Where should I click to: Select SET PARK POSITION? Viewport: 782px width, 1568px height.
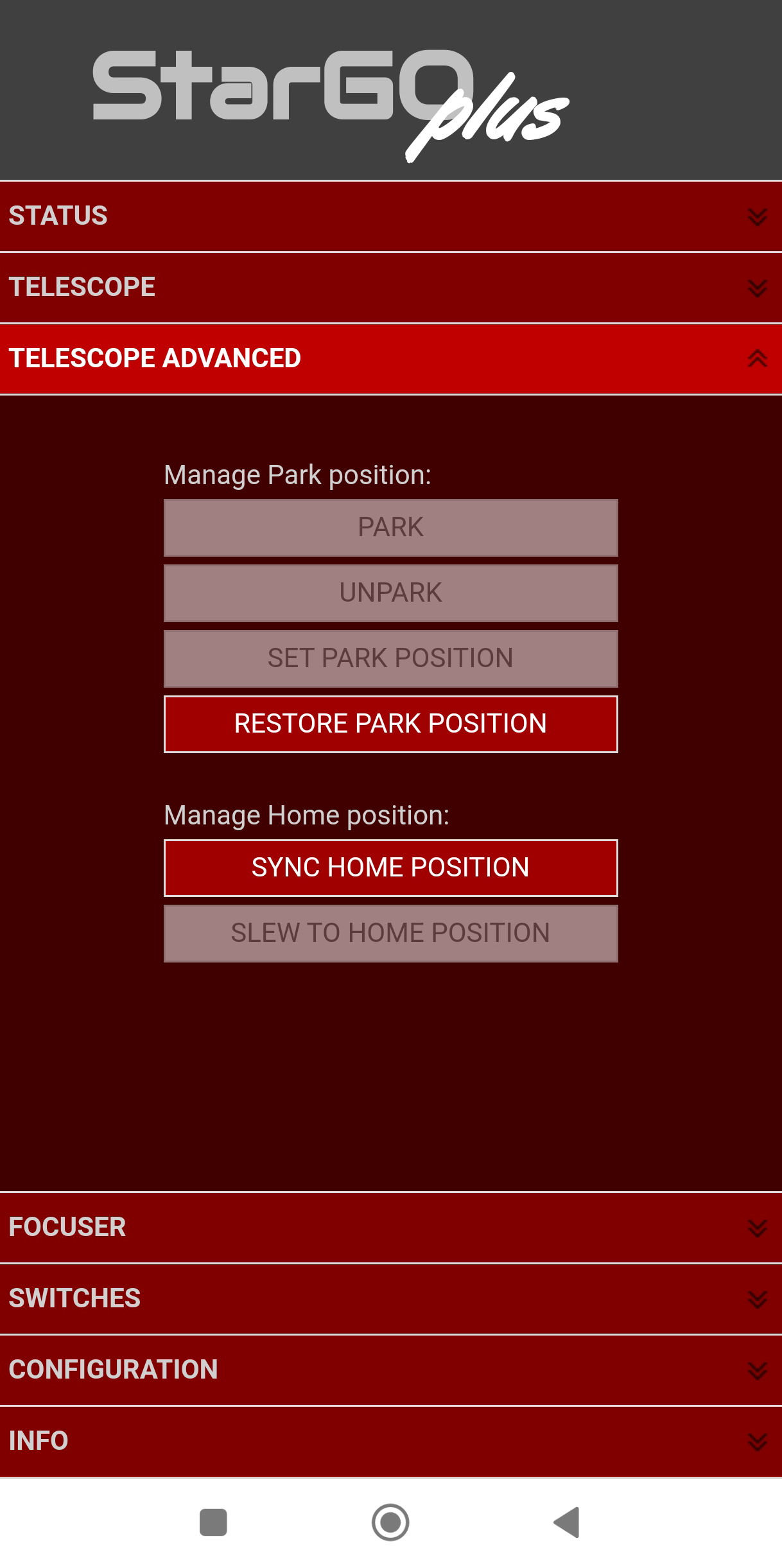pyautogui.click(x=391, y=659)
